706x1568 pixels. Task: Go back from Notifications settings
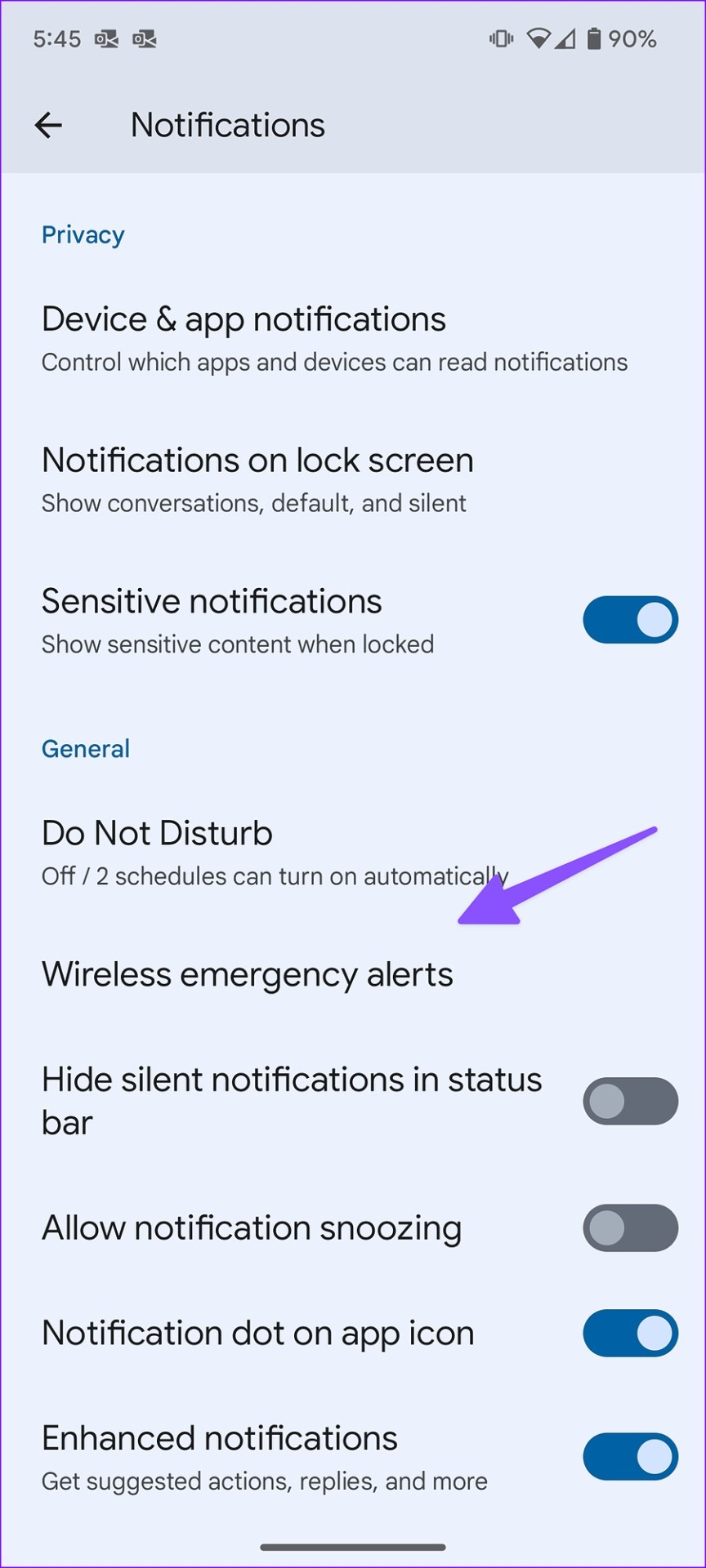[48, 125]
